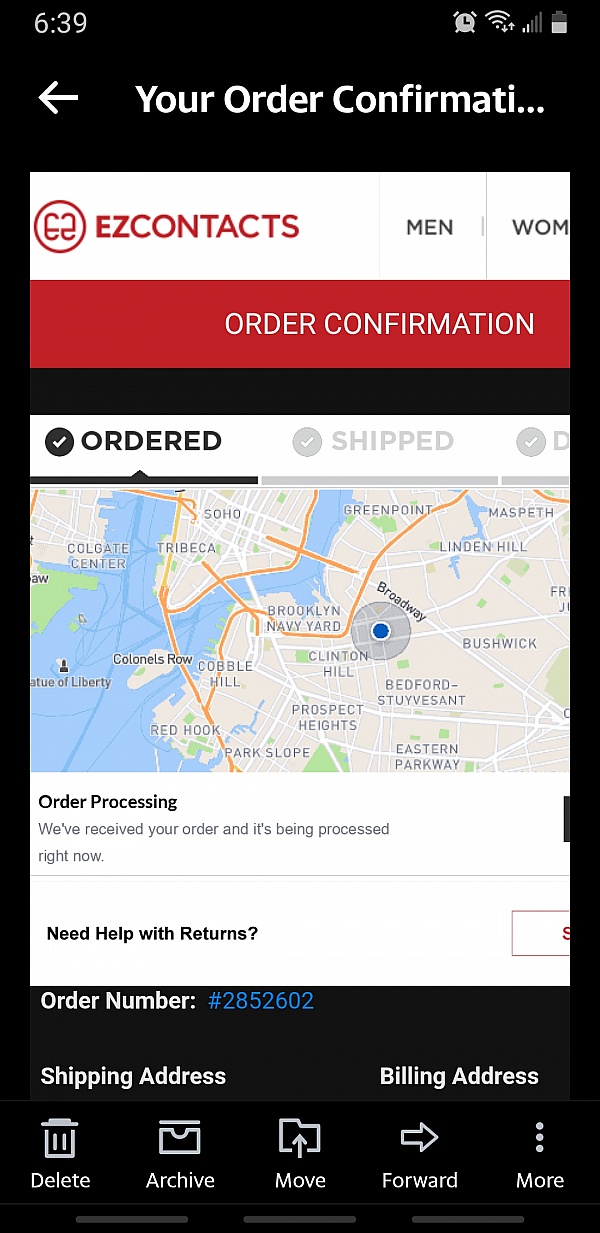The width and height of the screenshot is (600, 1233).
Task: Tap the red button beside Need Help with Returns
Action: [541, 933]
